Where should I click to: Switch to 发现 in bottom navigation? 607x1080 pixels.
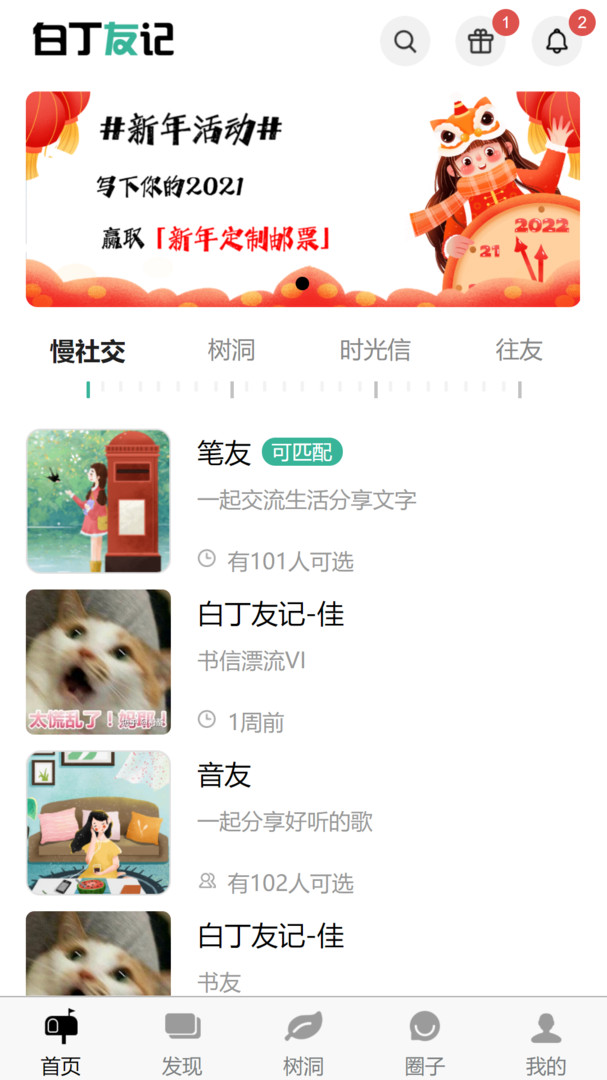(x=182, y=1041)
